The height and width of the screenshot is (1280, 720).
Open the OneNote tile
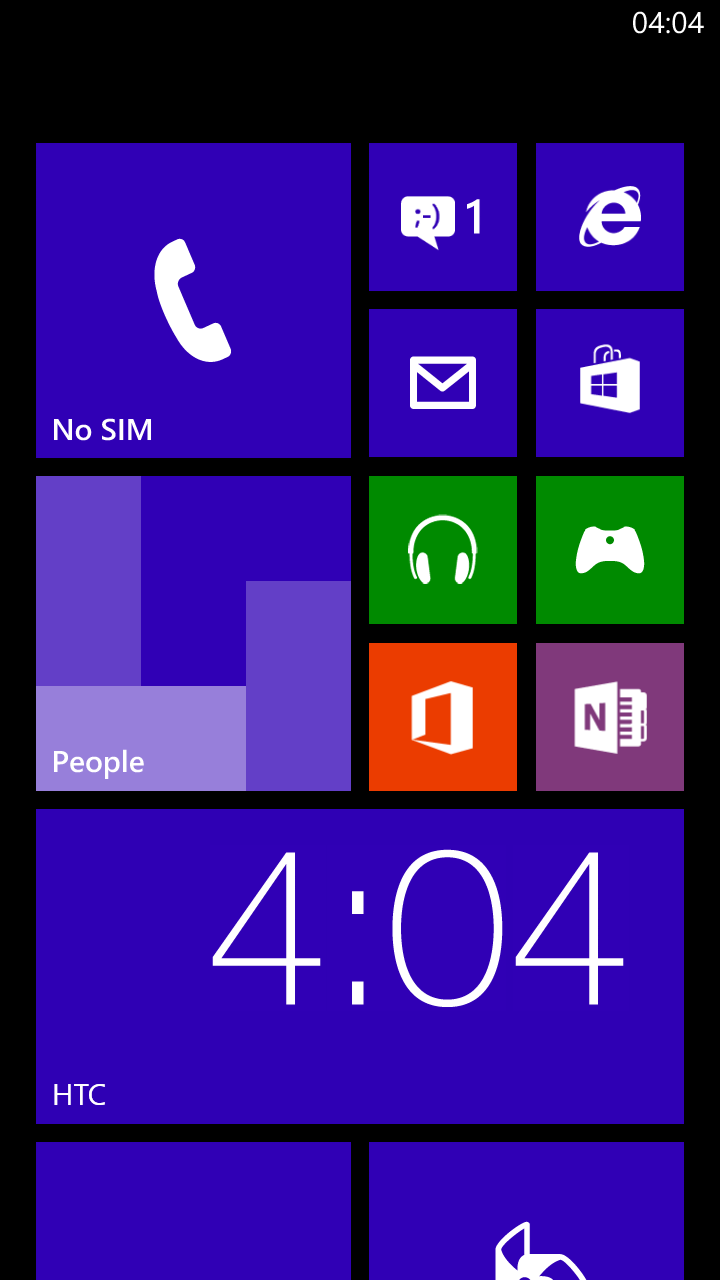click(x=610, y=717)
